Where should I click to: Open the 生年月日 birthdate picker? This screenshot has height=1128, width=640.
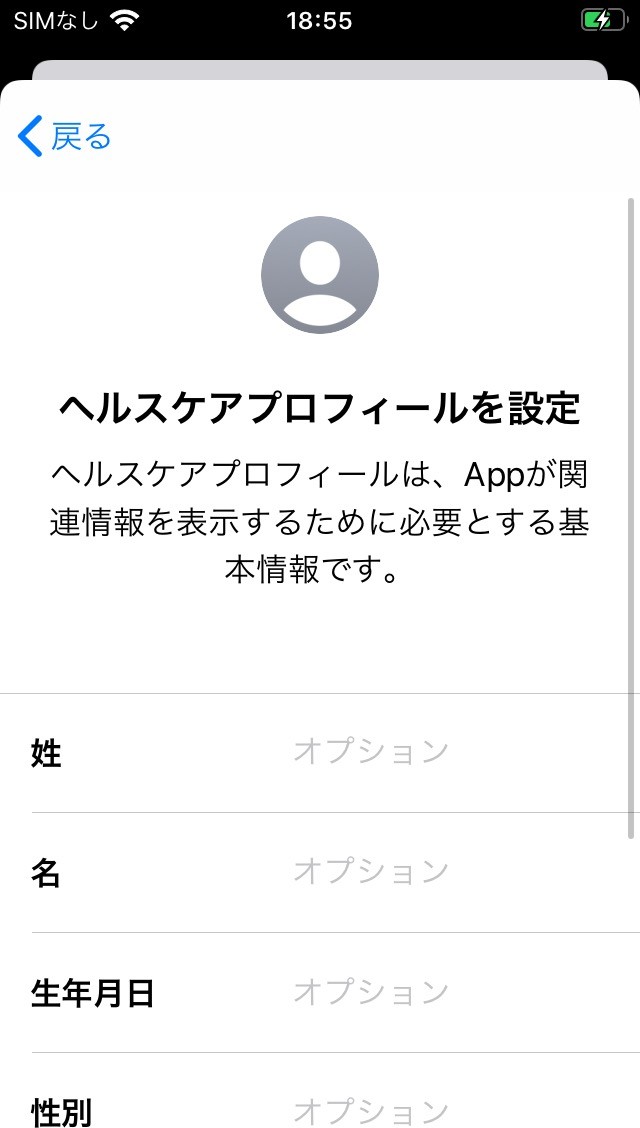coord(320,993)
